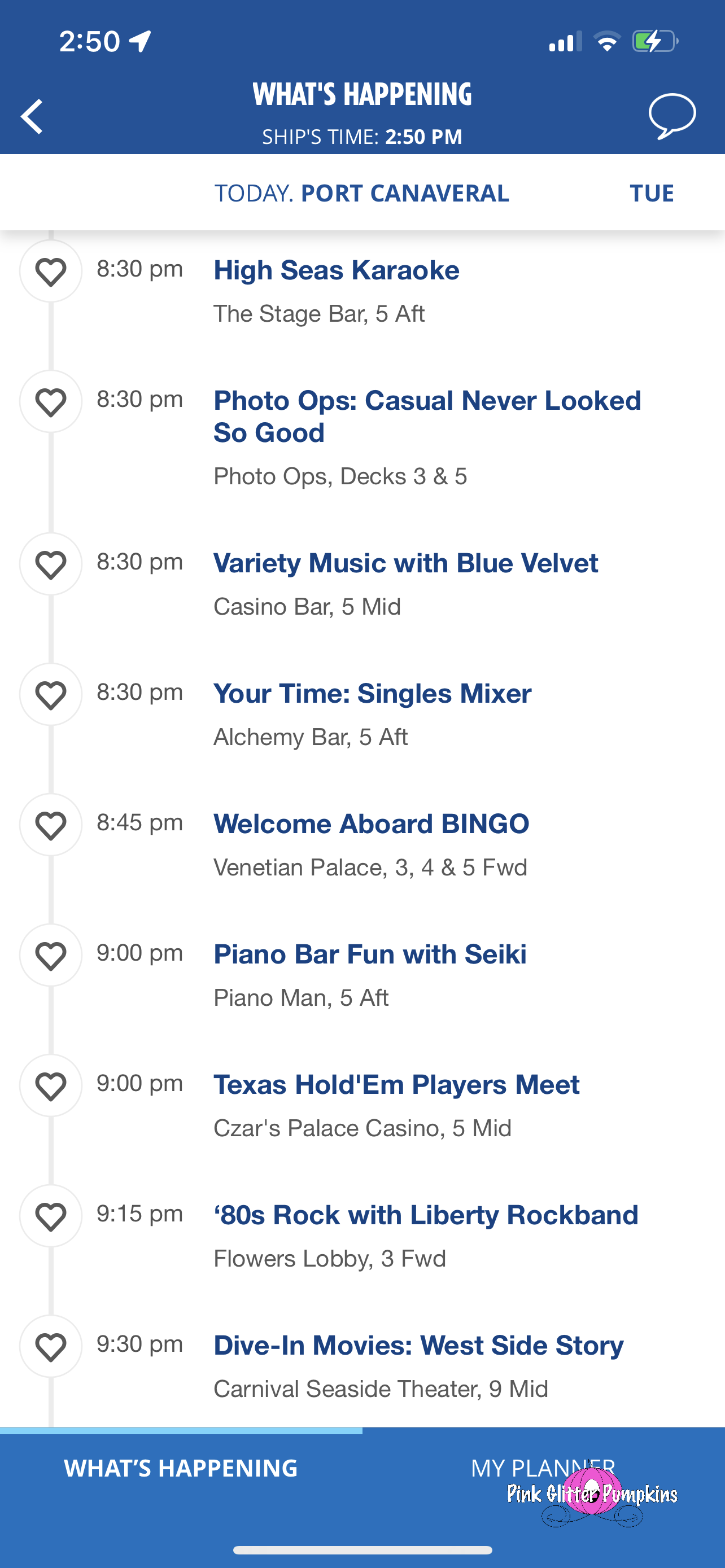
Task: View Your Time: Singles Mixer details
Action: coord(372,693)
